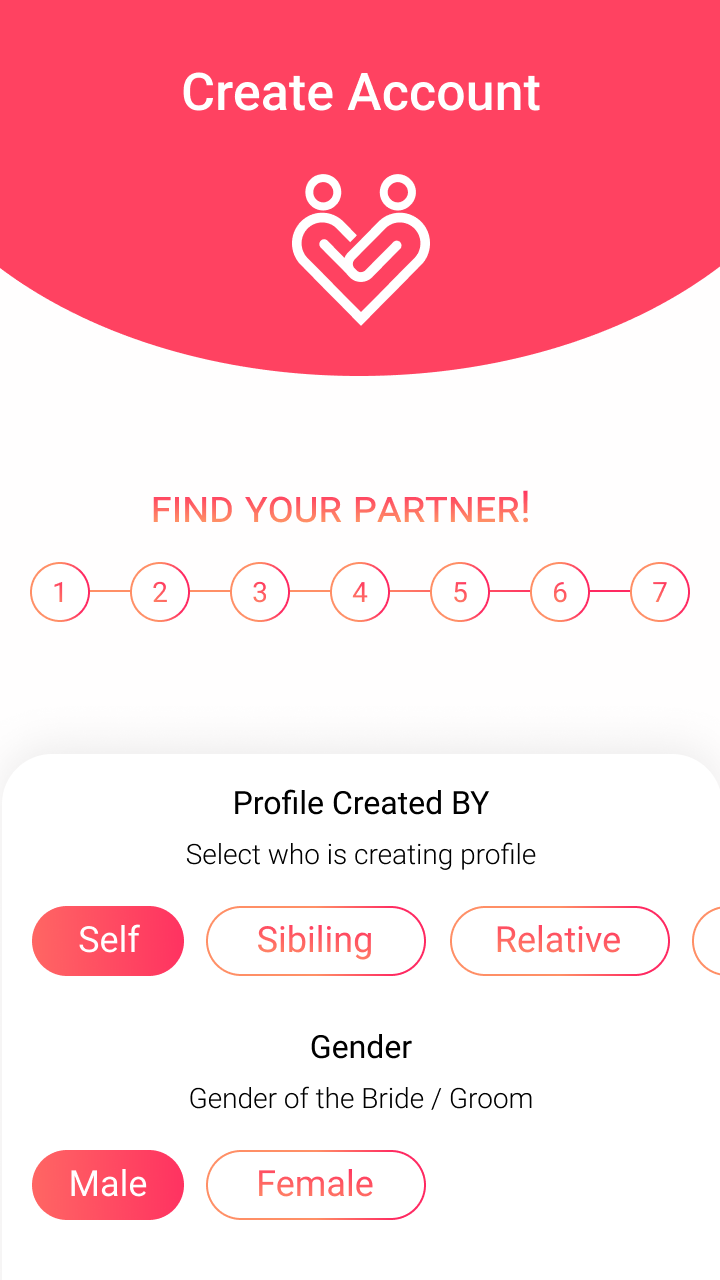Go to step 2 in progress
The height and width of the screenshot is (1280, 720).
(160, 592)
